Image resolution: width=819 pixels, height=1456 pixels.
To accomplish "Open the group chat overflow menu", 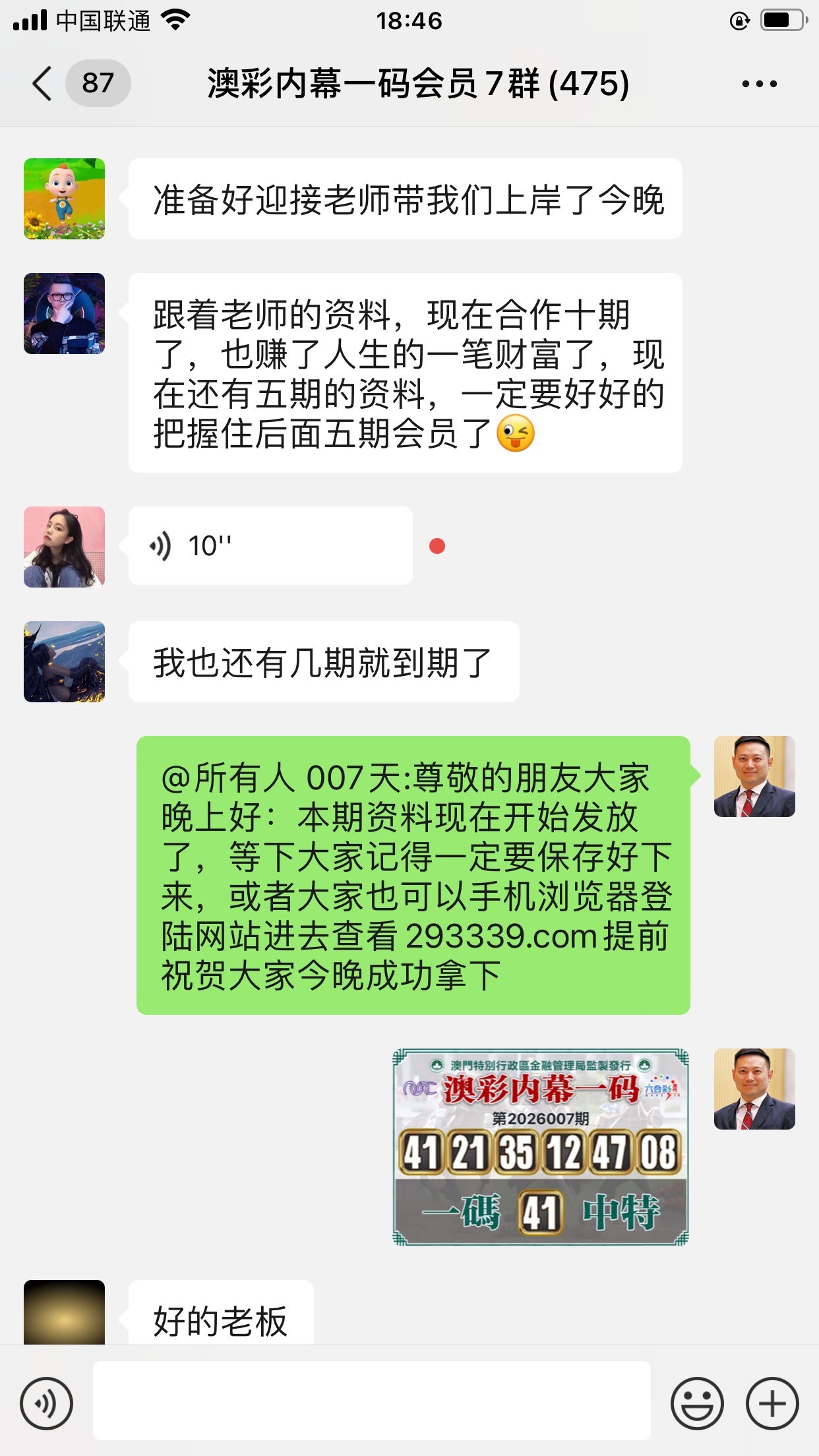I will (x=759, y=84).
